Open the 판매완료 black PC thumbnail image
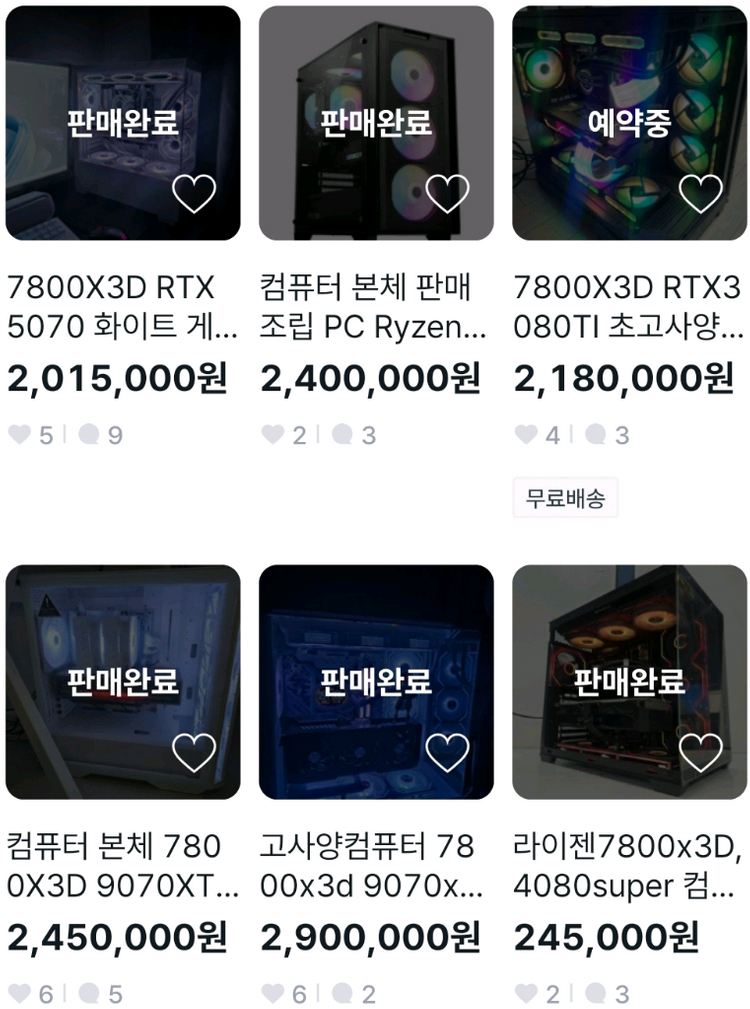Screen dimensions: 750x1009 tap(377, 120)
